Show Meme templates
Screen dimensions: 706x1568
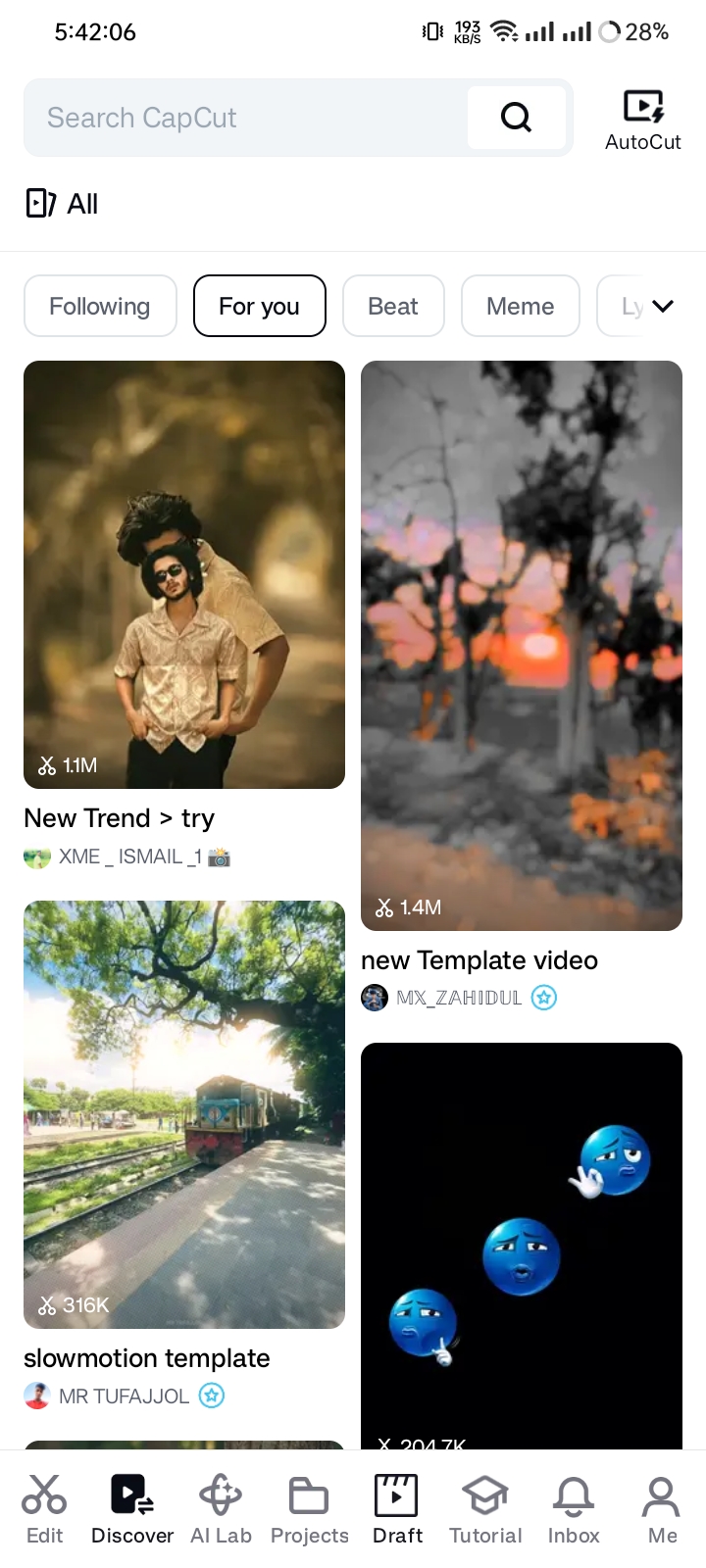pos(520,306)
